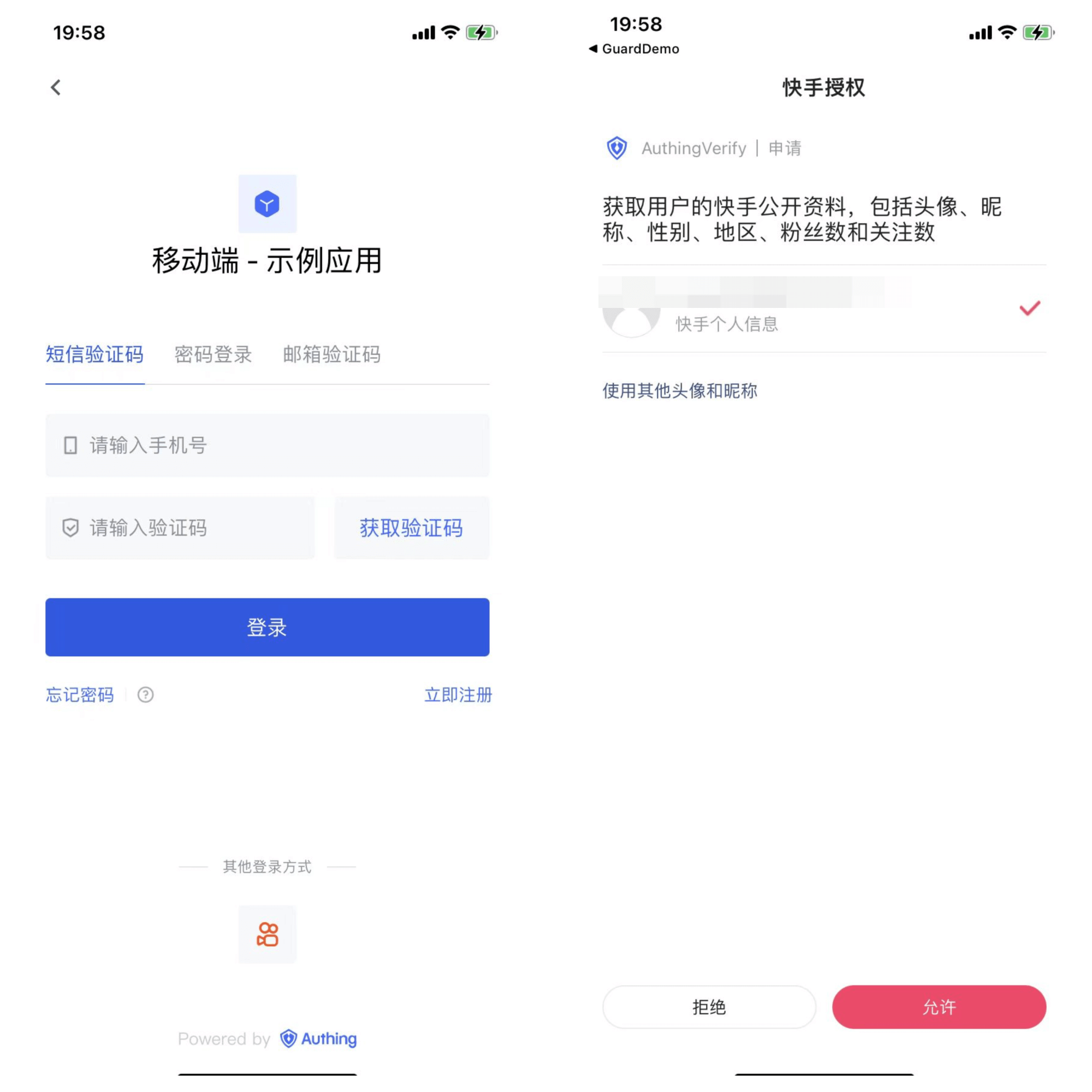Image resolution: width=1092 pixels, height=1092 pixels.
Task: Tap 拒绝 to deny authorization
Action: 709,1007
